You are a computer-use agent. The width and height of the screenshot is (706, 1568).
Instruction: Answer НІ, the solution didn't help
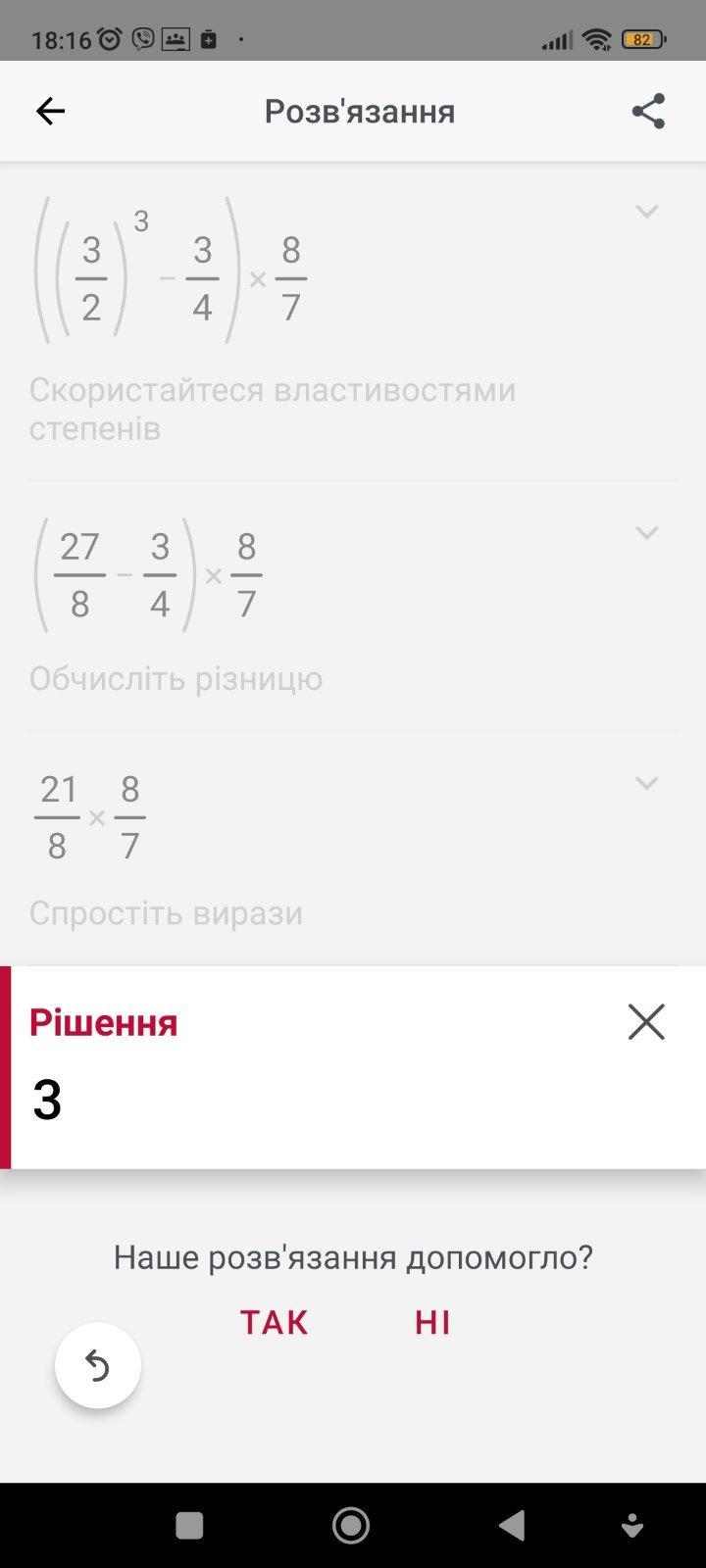click(432, 1323)
